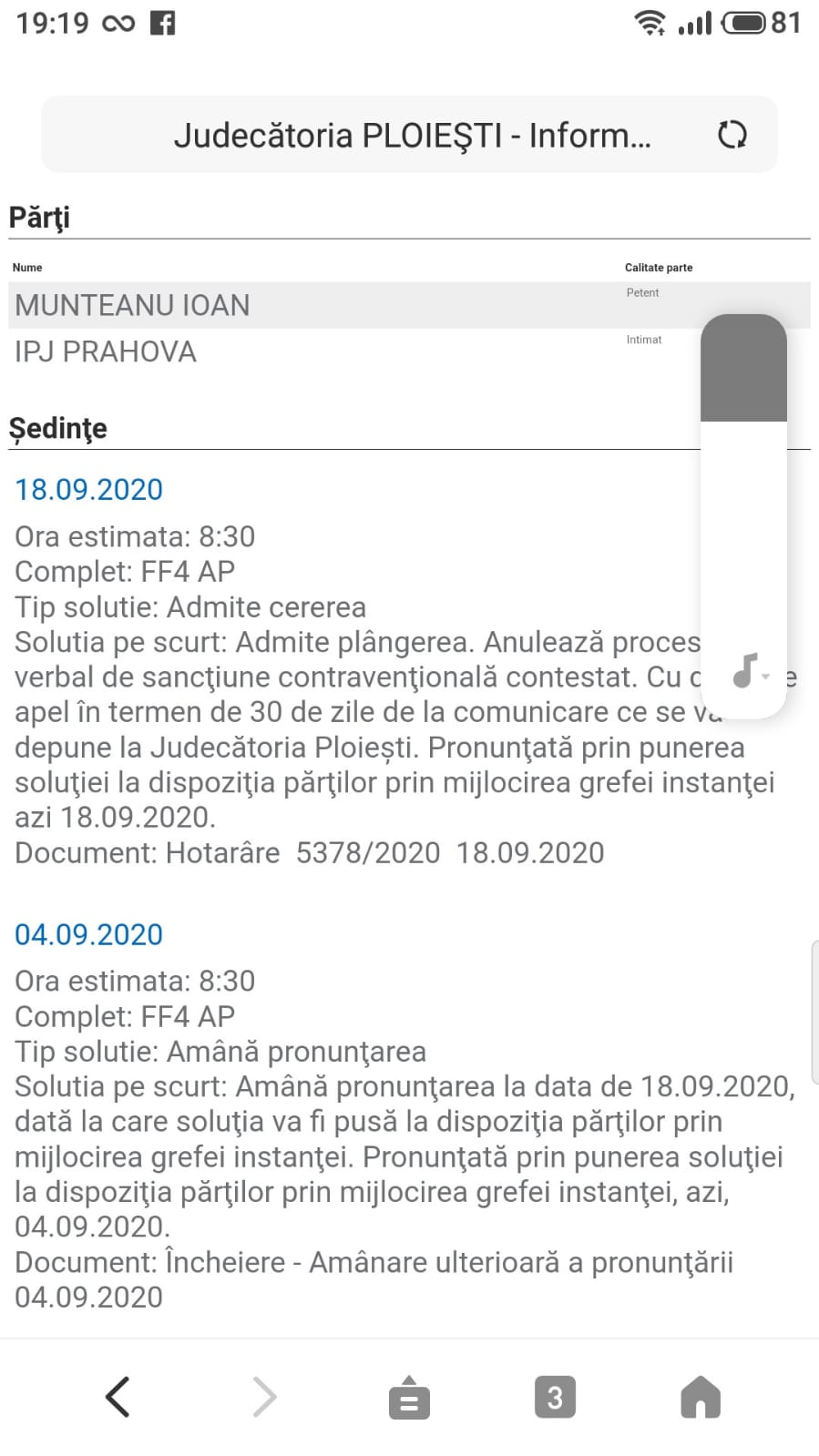Reload the page with the refresh icon

pos(732,135)
